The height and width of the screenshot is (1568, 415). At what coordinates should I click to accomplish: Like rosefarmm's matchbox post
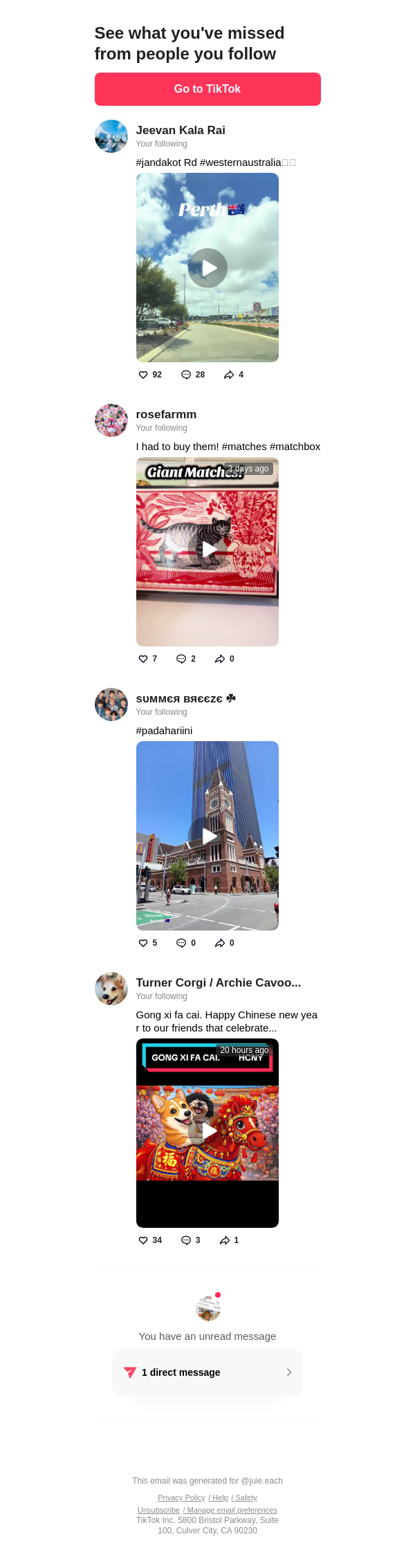tap(143, 659)
